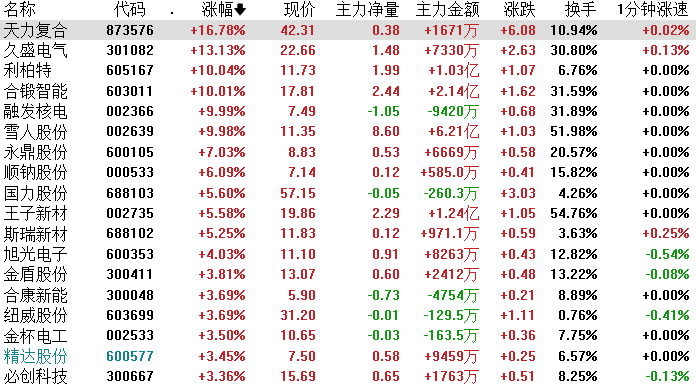Viewport: 696px width, 387px height.
Task: Sort by the 1分钟涨速 column header
Action: pos(653,9)
